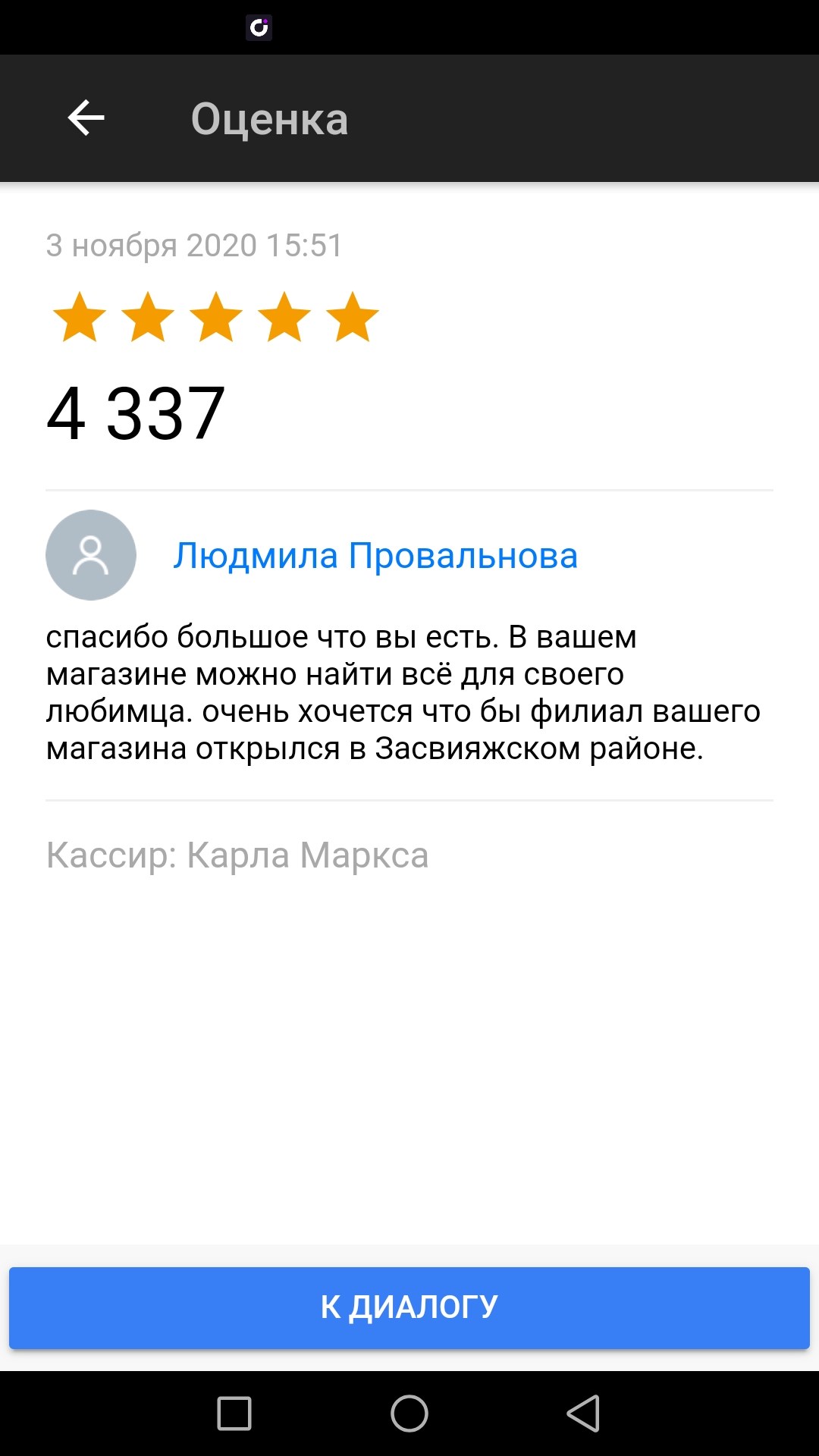
Task: Tap the back arrow in the header
Action: (86, 118)
